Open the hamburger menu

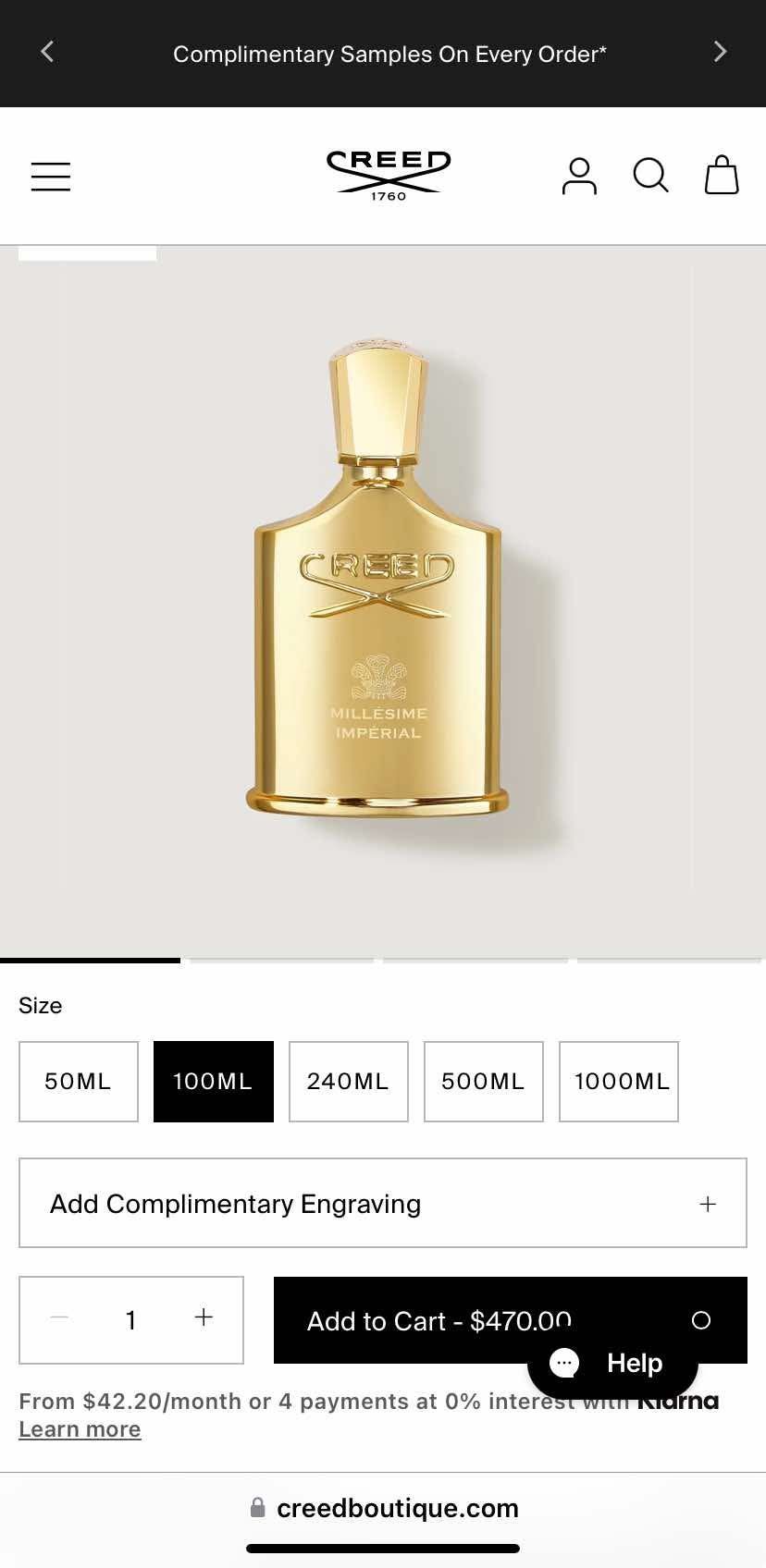coord(51,176)
